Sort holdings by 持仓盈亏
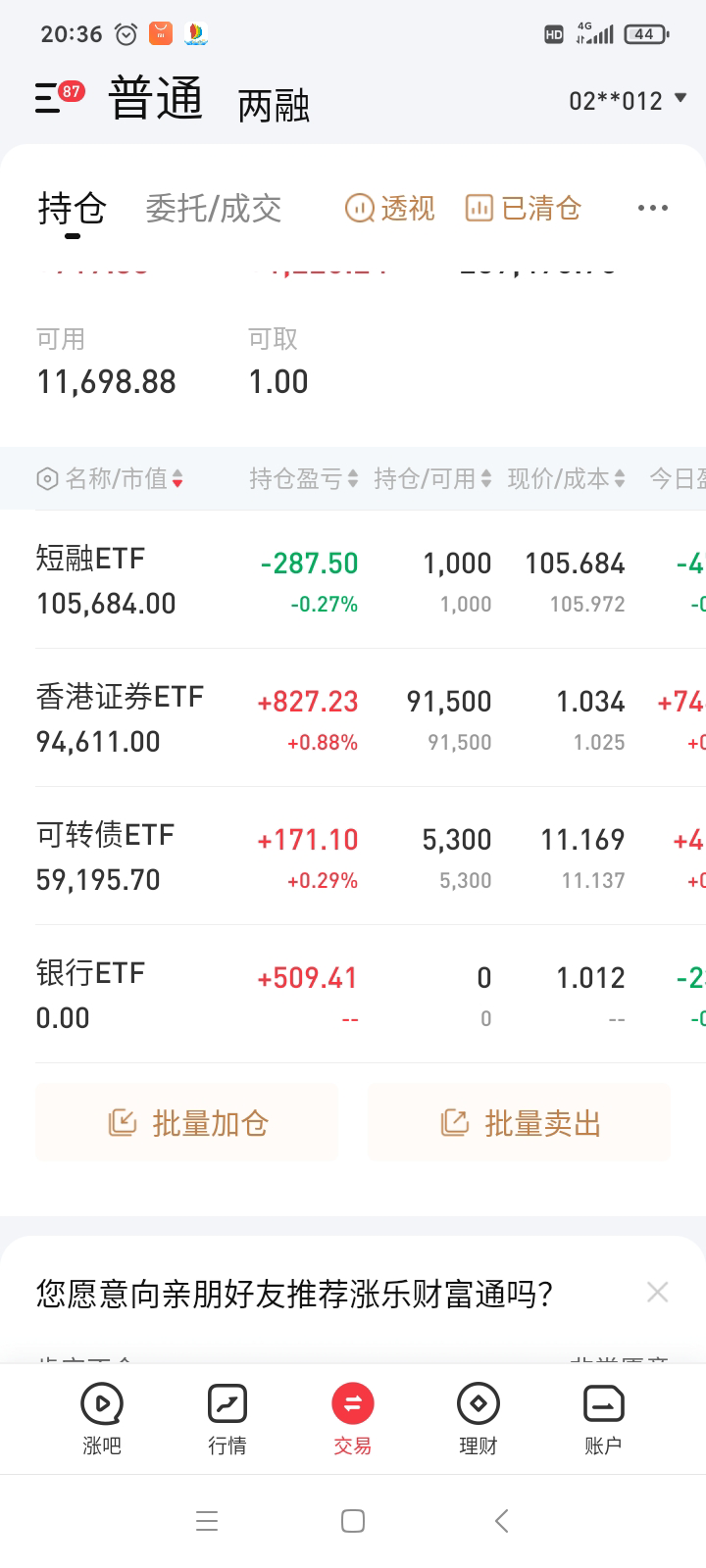 (303, 478)
